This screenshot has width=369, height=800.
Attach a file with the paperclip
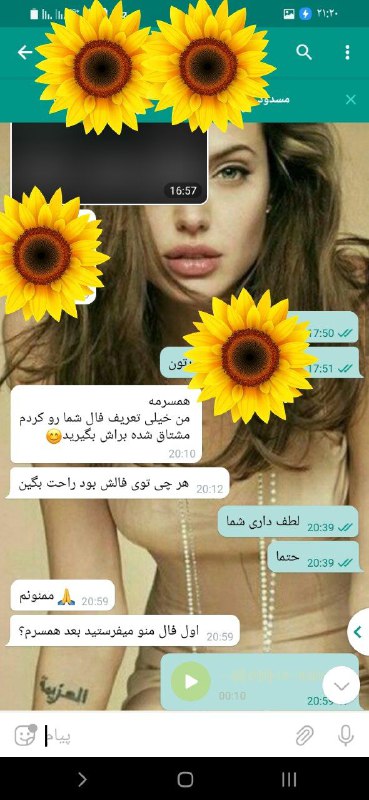(305, 736)
